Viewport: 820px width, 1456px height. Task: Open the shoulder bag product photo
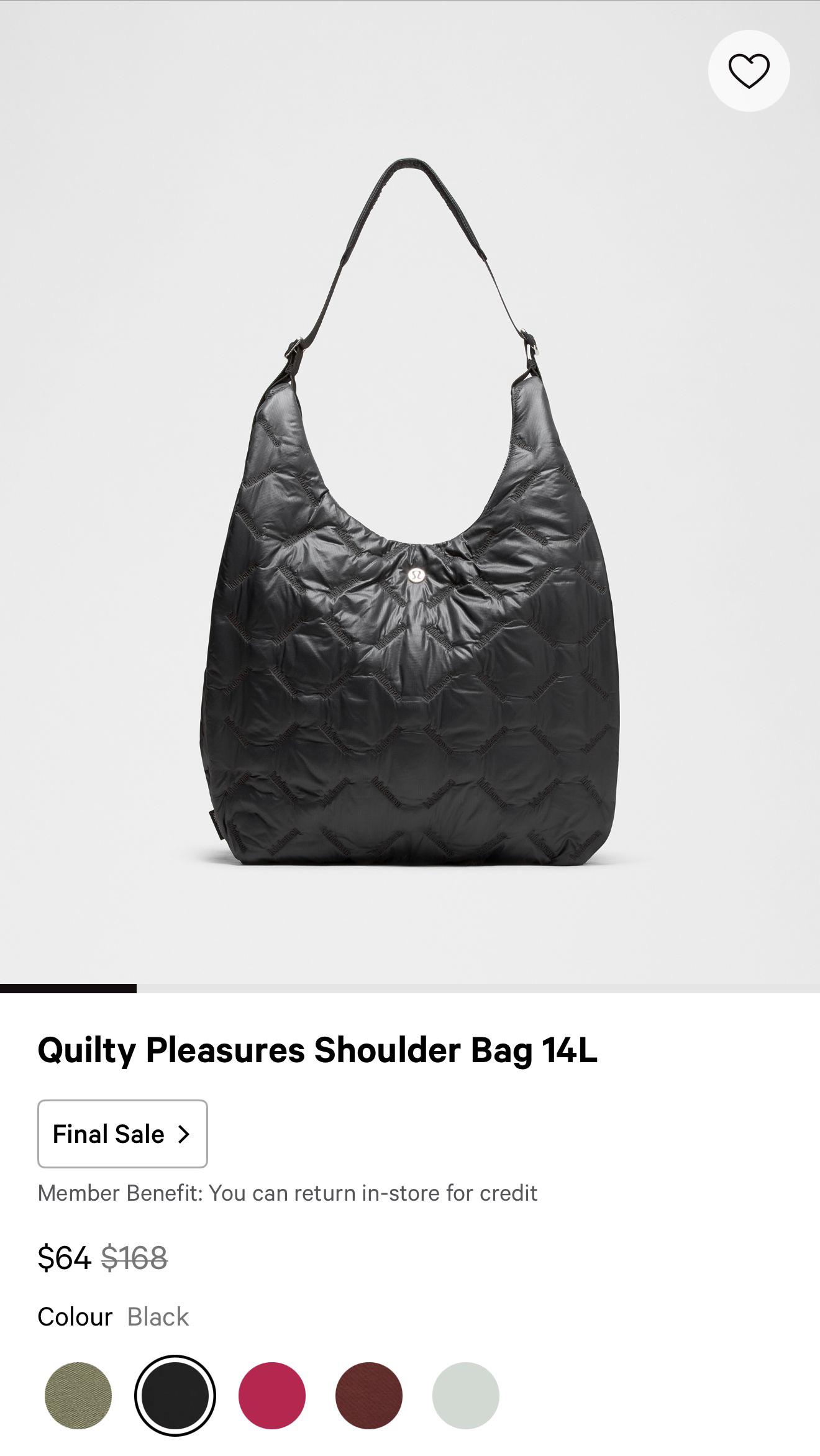pyautogui.click(x=410, y=559)
